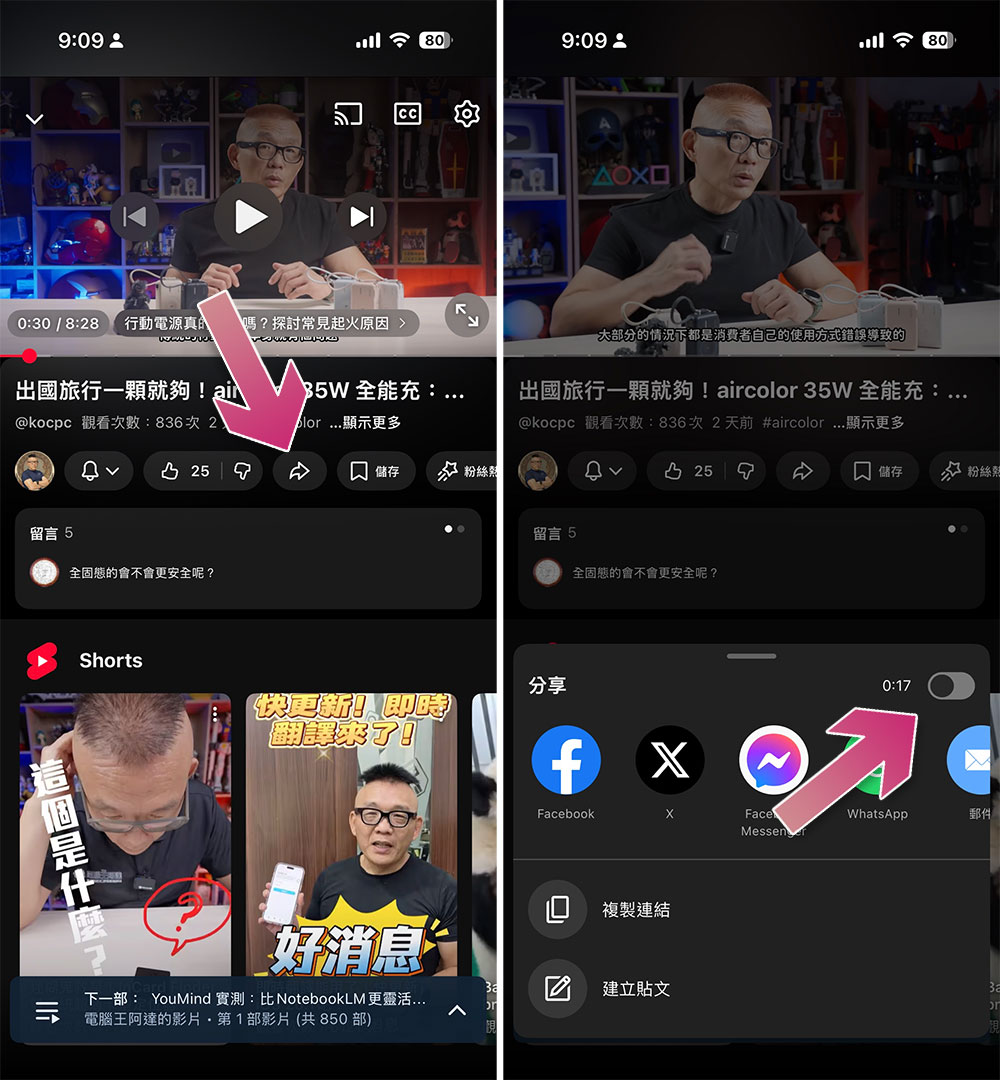Open Cast to TV icon
The image size is (1000, 1080).
click(348, 113)
